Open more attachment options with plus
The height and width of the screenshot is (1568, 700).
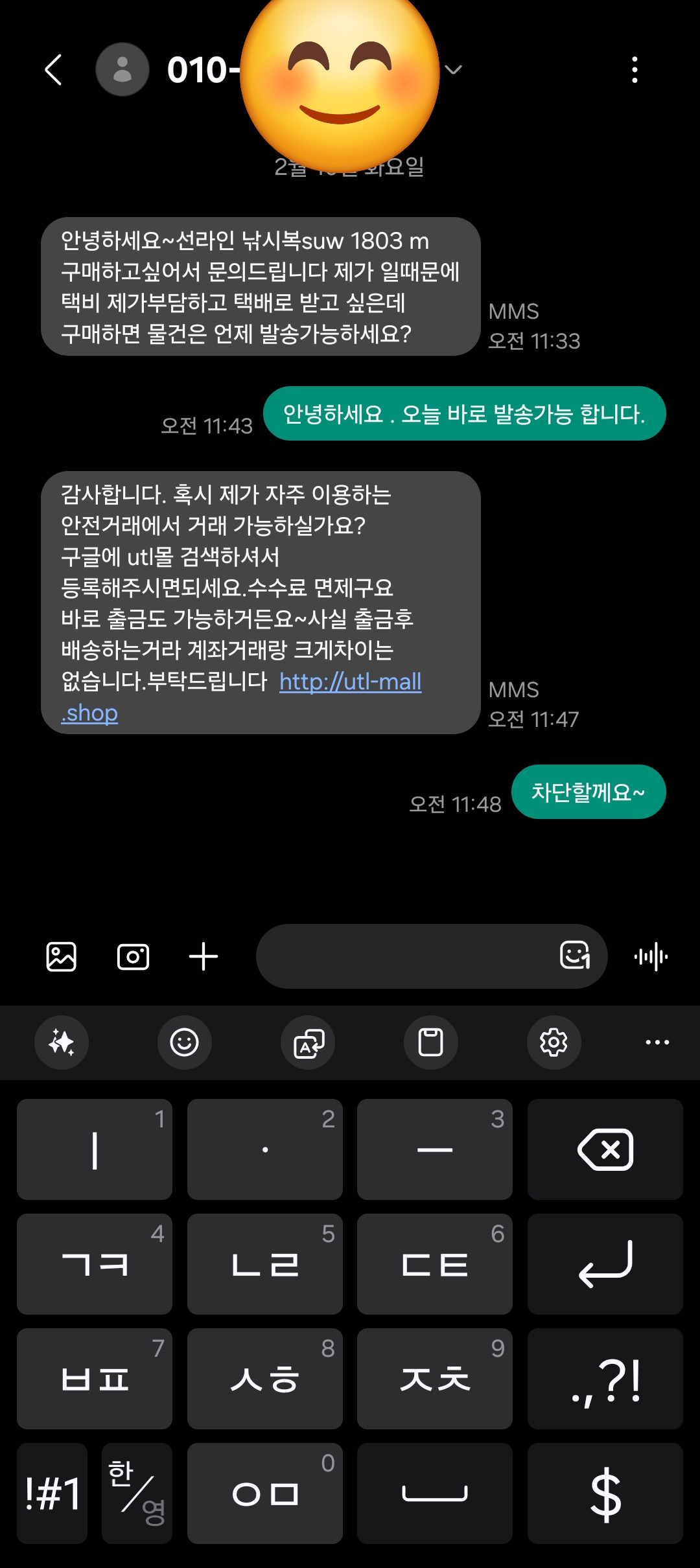[x=204, y=956]
